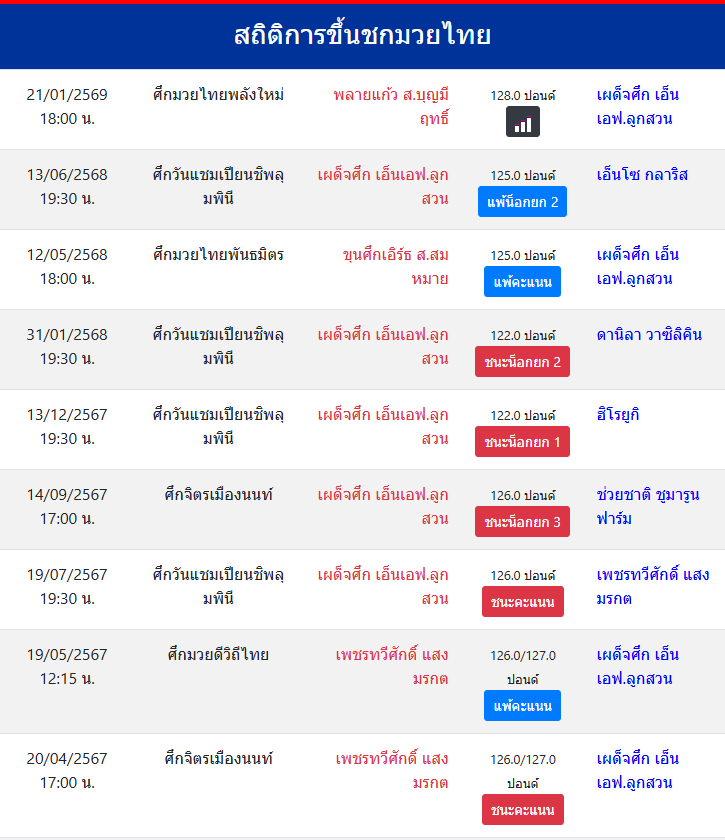
Task: Click the ชนะน็อกยก 1 badge
Action: tap(522, 441)
